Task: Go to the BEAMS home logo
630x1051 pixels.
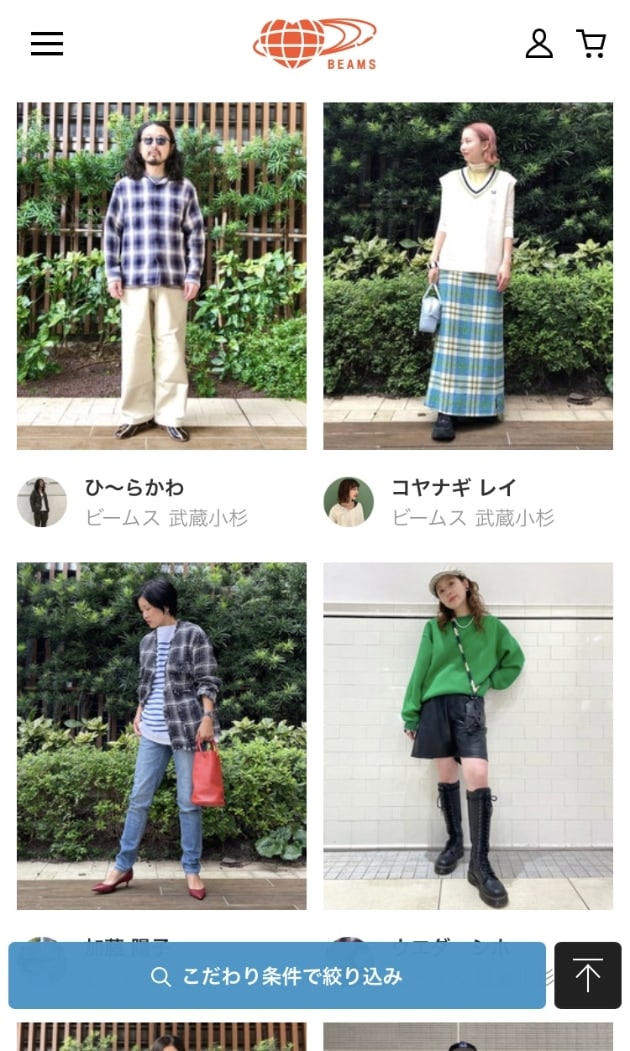Action: (x=314, y=44)
